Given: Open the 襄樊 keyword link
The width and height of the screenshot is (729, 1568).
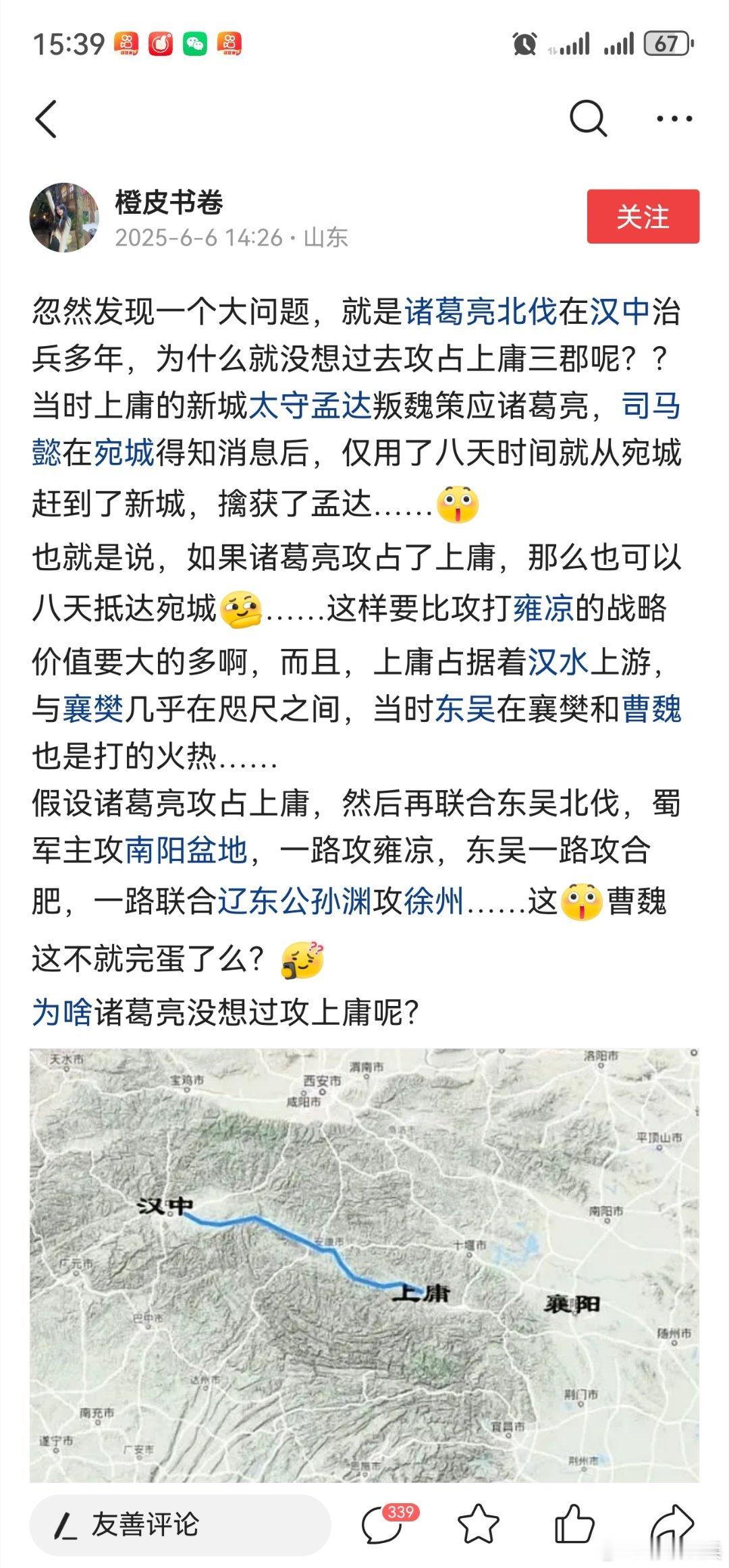Looking at the screenshot, I should [x=93, y=709].
